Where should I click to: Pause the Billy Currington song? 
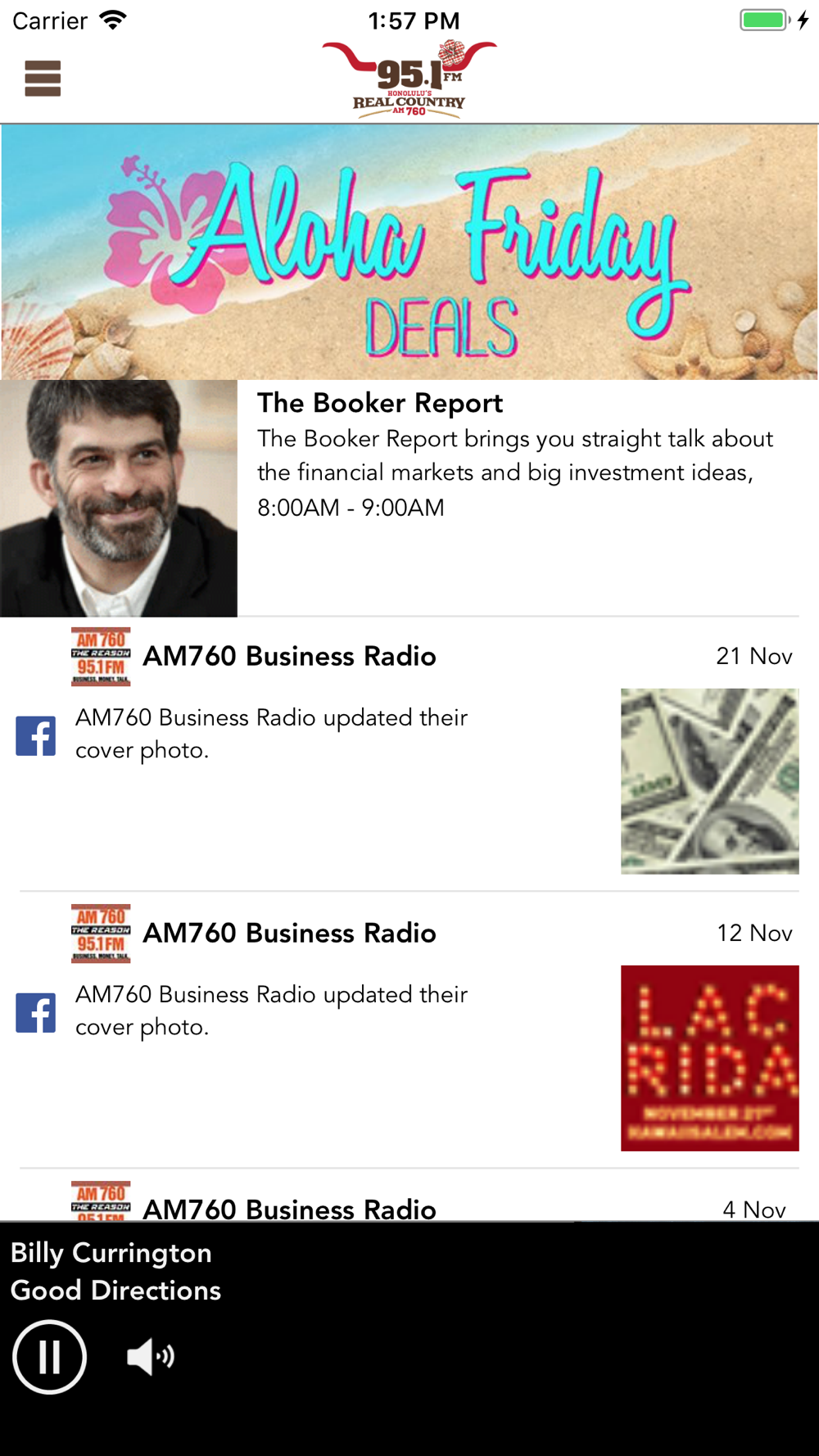pyautogui.click(x=49, y=1357)
